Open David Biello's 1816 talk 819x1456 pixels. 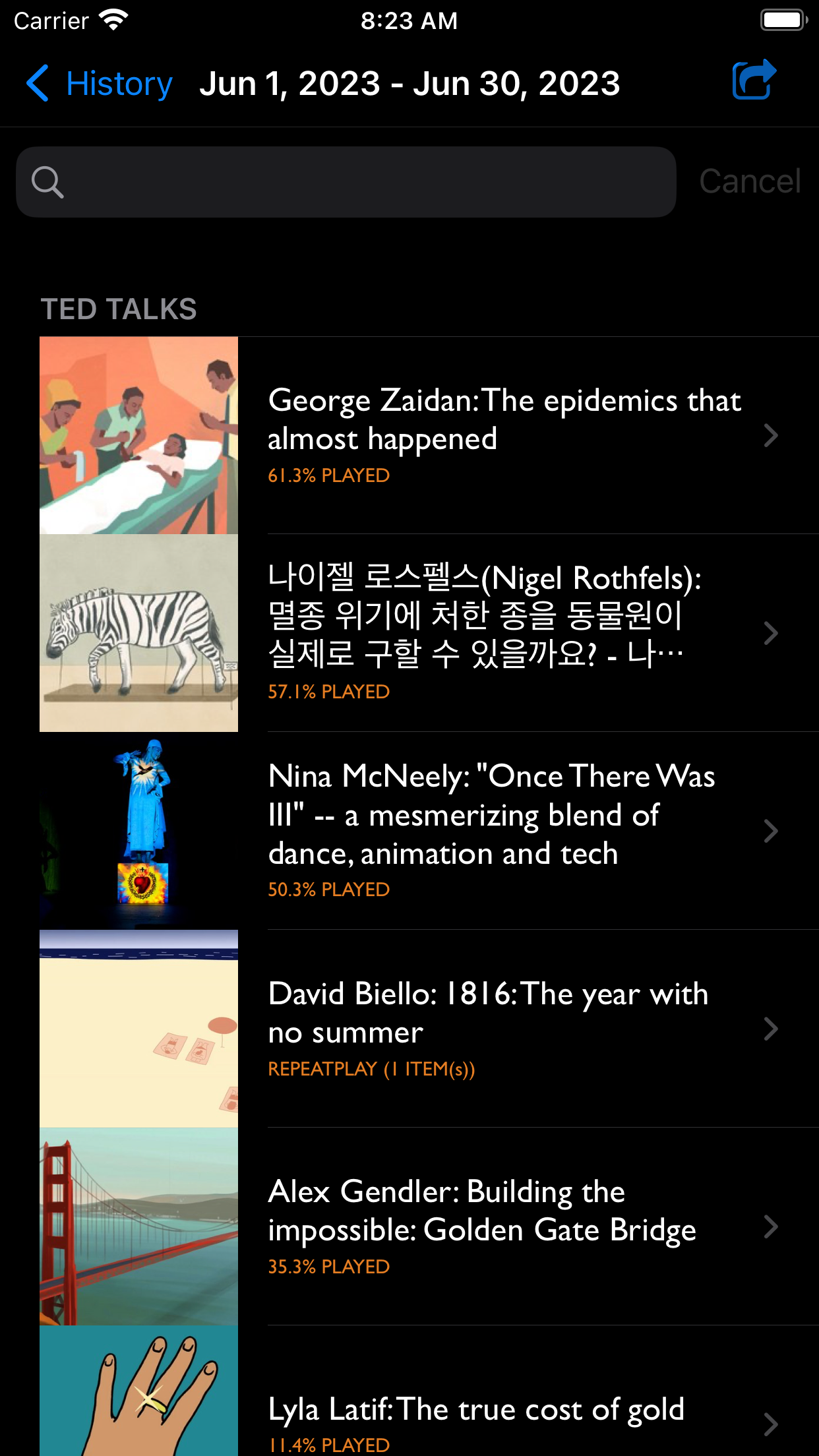tap(504, 1029)
